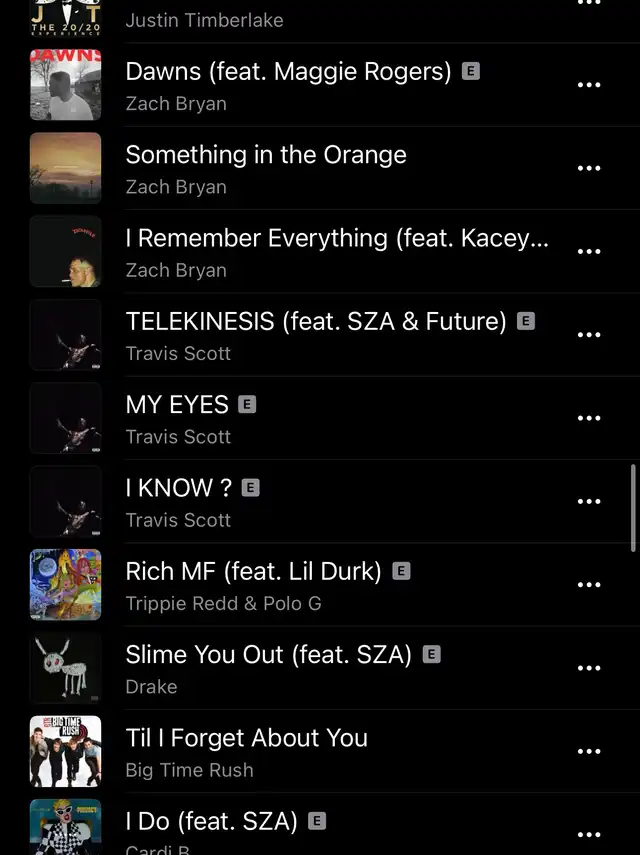Viewport: 640px width, 855px height.
Task: Open more options for Til I Forget About You
Action: tap(589, 751)
